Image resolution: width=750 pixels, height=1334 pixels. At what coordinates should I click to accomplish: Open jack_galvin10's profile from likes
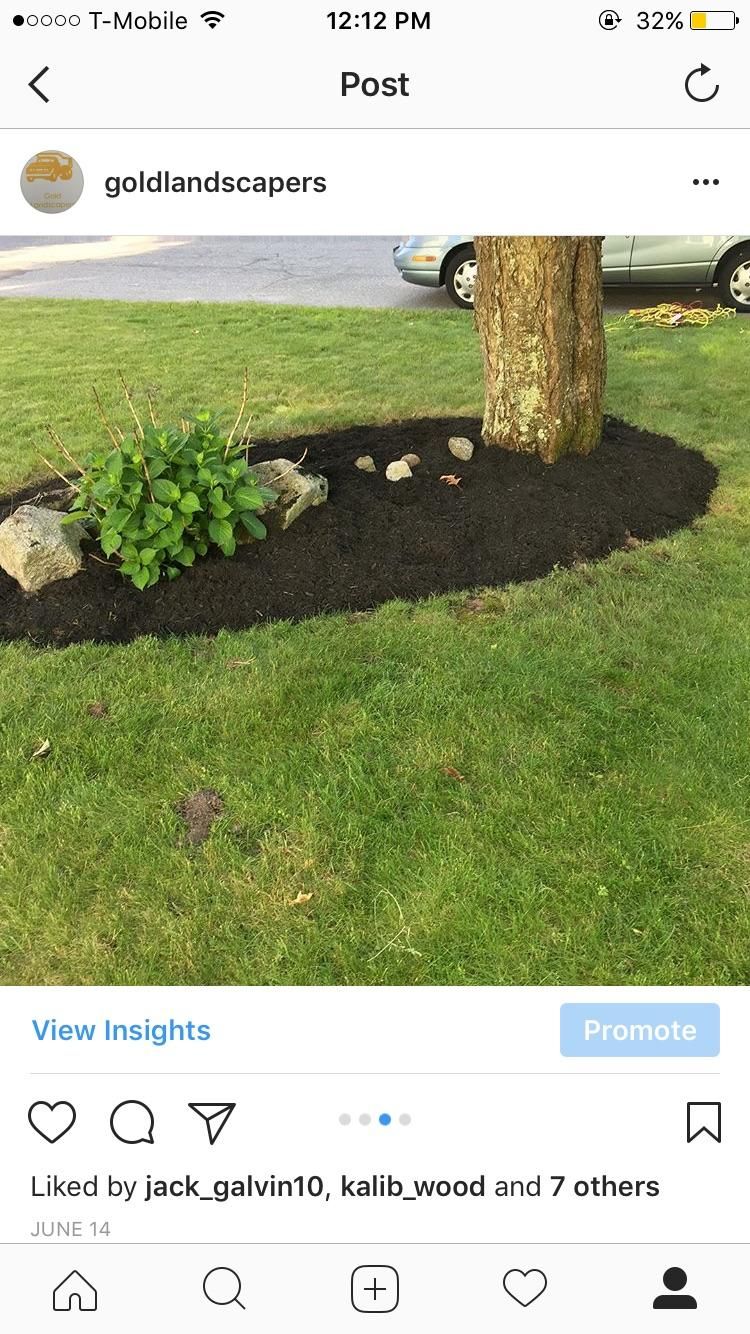pyautogui.click(x=234, y=1187)
